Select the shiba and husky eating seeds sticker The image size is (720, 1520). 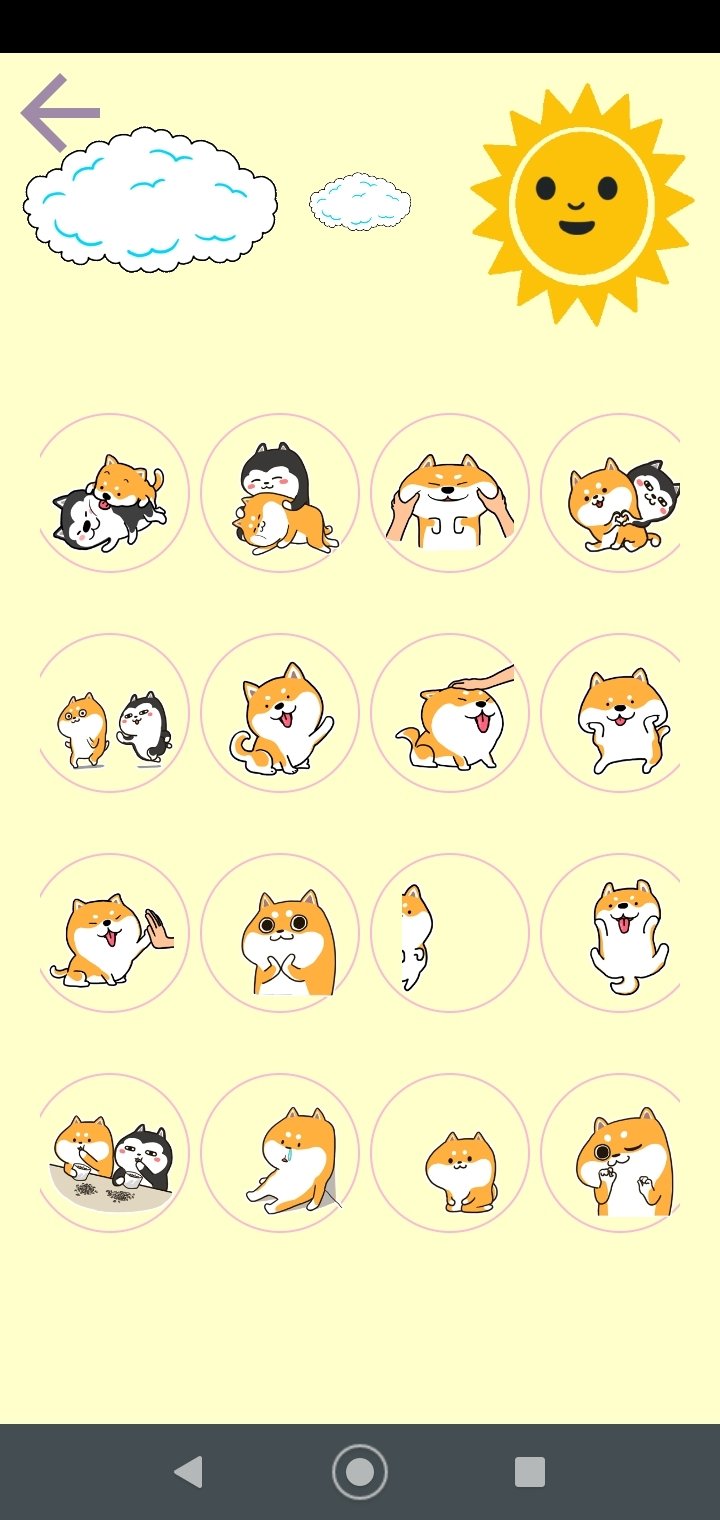coord(110,1153)
